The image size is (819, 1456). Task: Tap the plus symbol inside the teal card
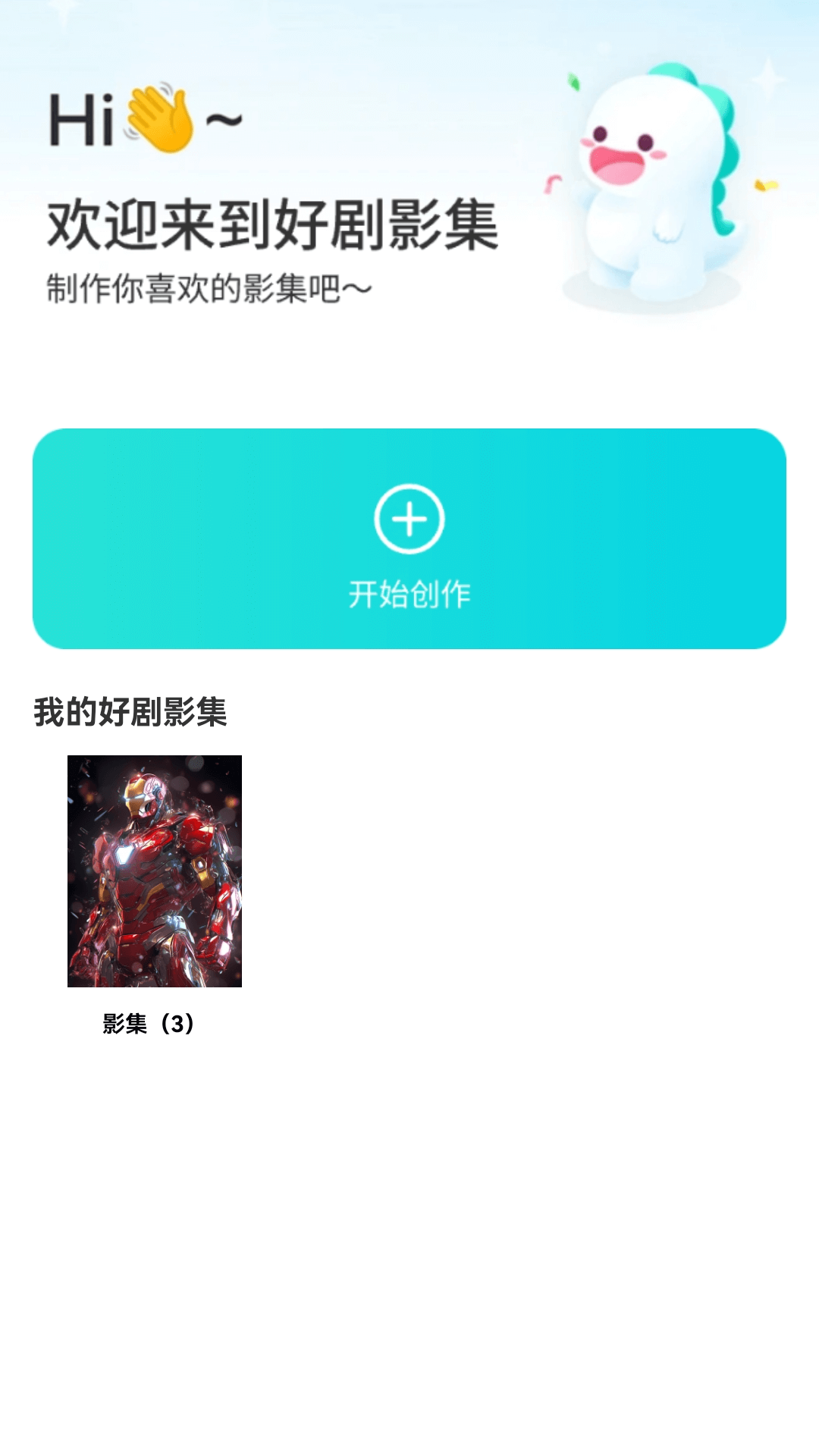coord(409,519)
